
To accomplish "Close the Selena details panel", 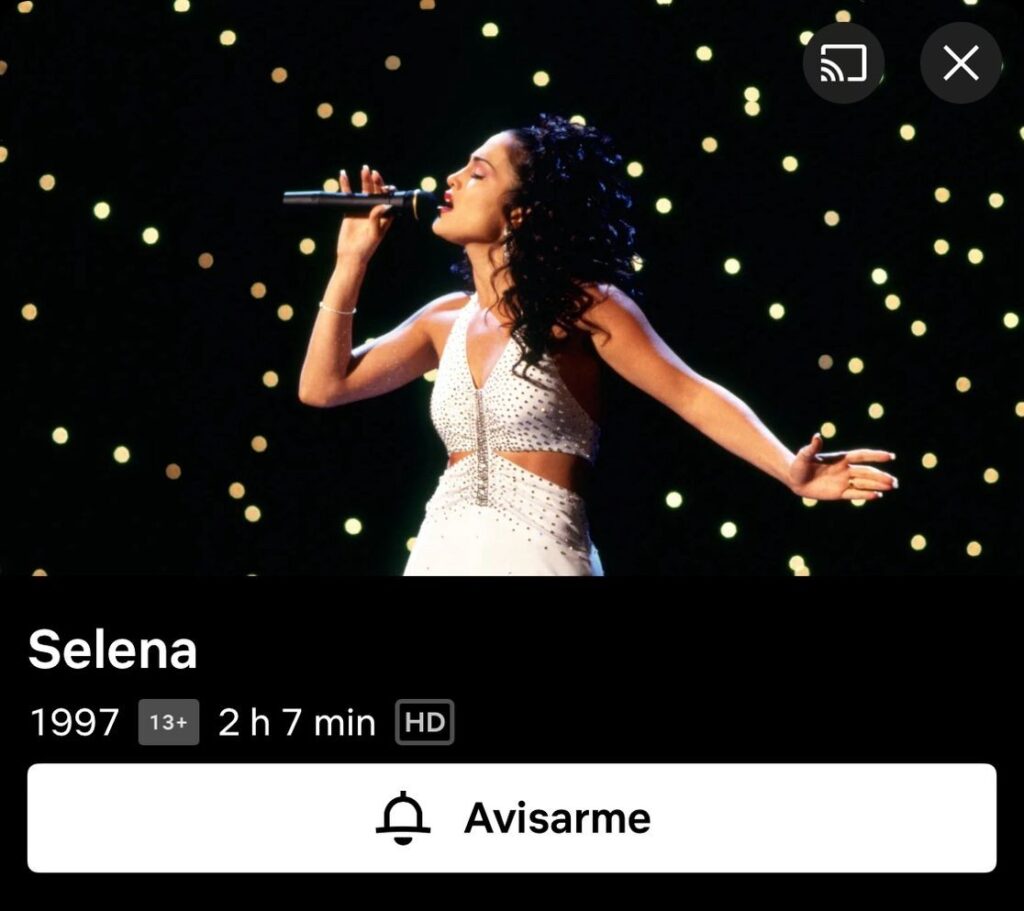I will 960,64.
